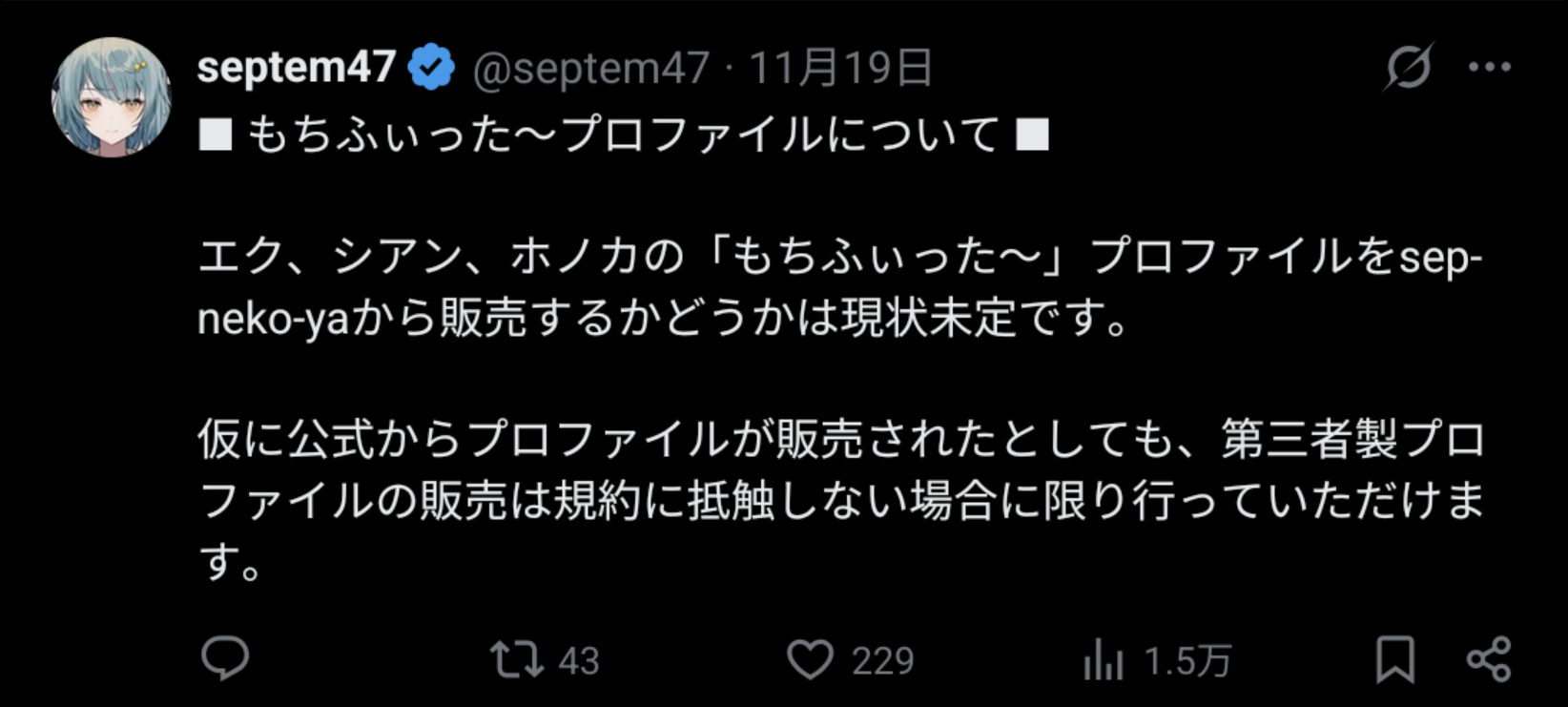The image size is (1568, 707).
Task: Open the post's overflow menu
Action: coord(1489,67)
